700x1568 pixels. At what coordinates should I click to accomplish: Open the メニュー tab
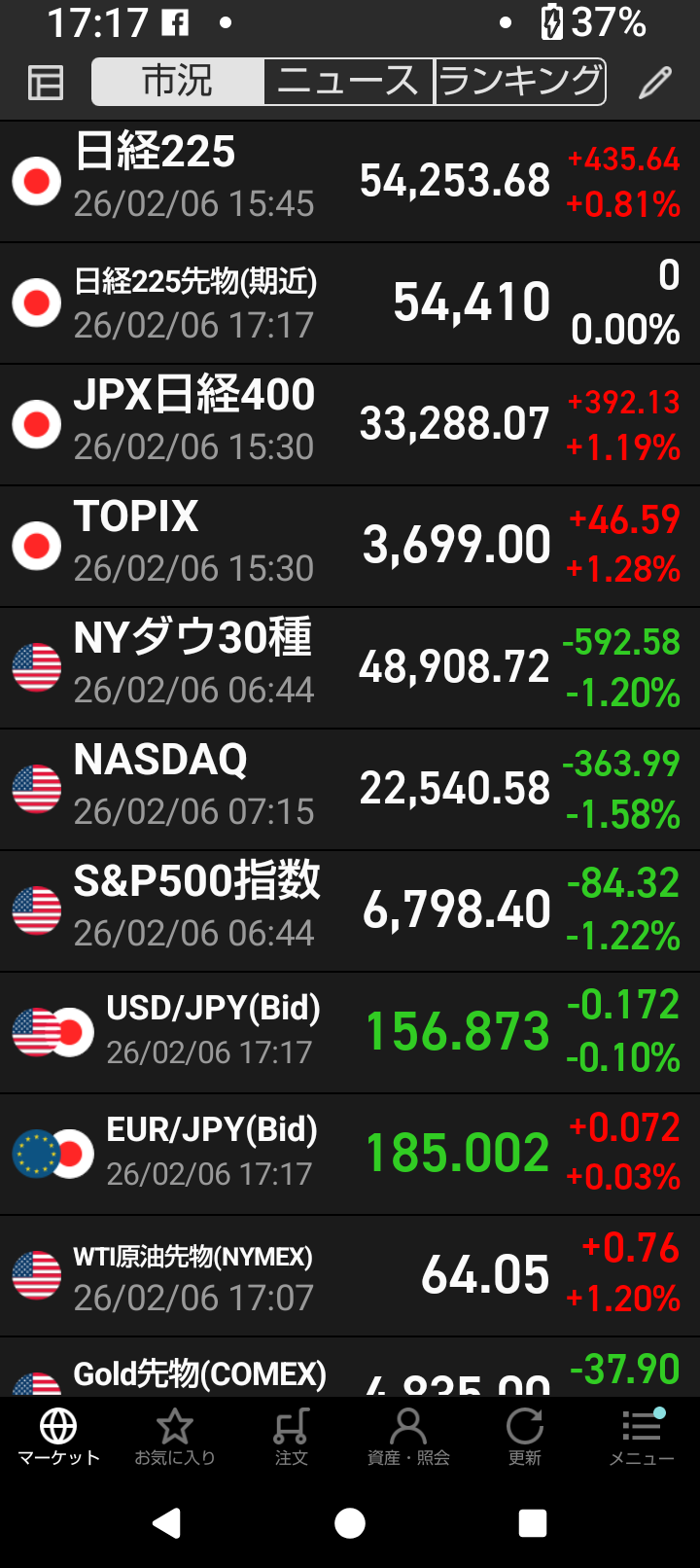(642, 1437)
